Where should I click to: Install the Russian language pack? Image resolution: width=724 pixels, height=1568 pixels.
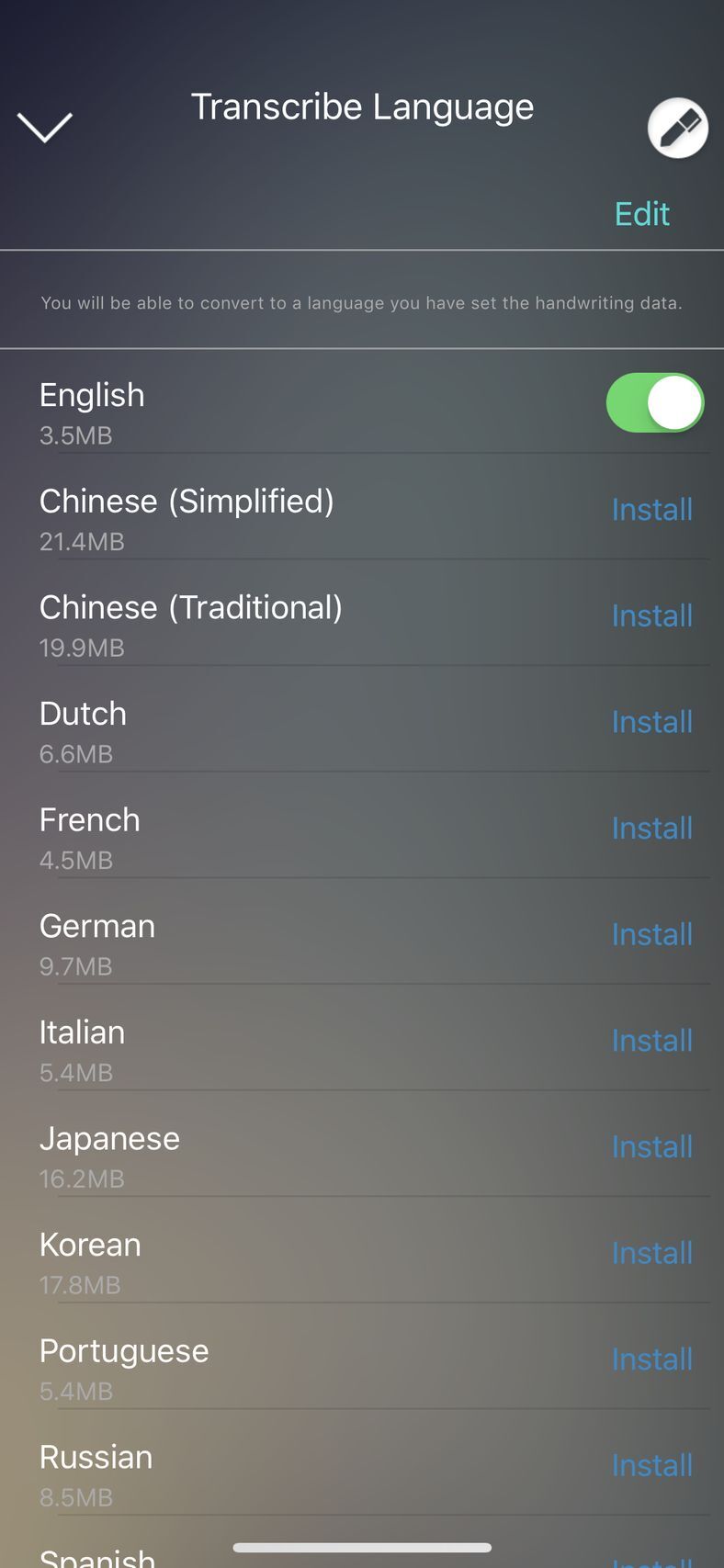coord(651,1466)
